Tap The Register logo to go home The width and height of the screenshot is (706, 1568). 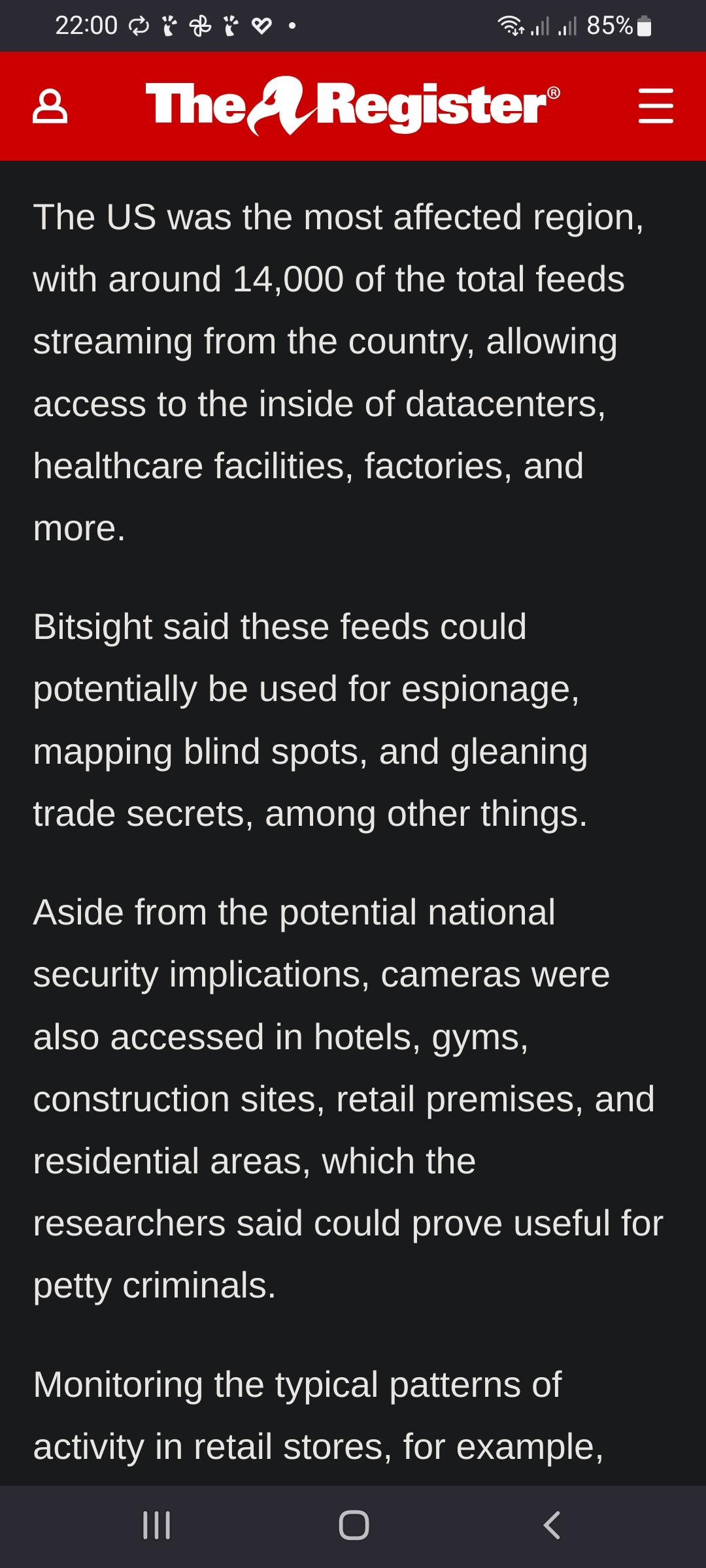353,106
